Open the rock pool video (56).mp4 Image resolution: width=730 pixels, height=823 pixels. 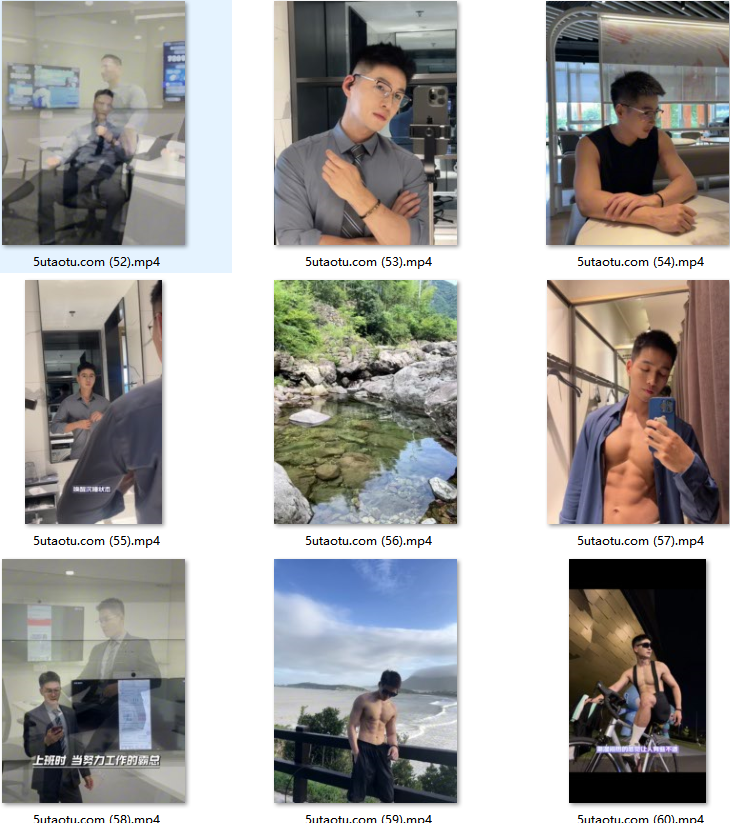tap(366, 402)
